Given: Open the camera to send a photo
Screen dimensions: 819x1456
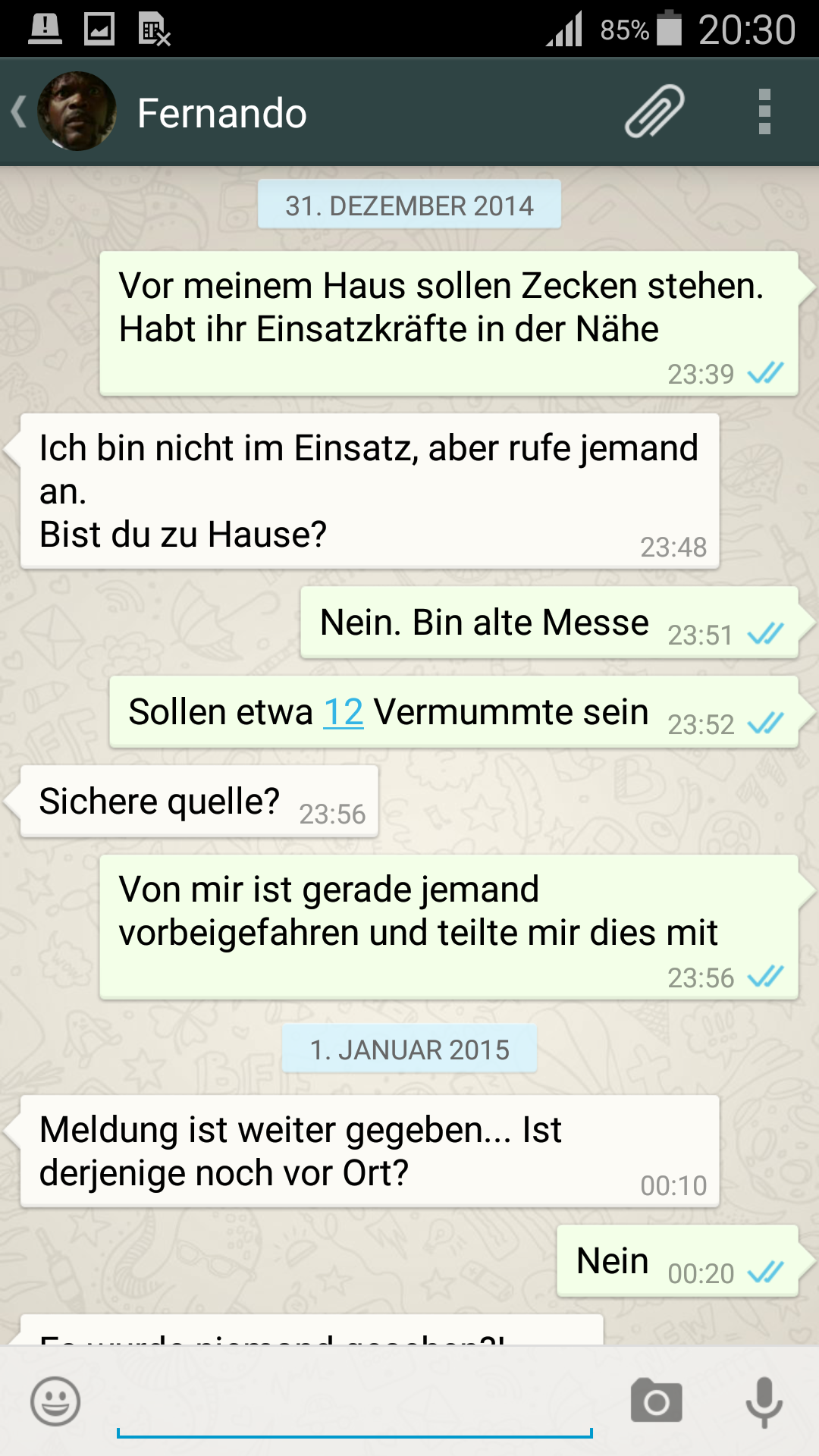Looking at the screenshot, I should pos(656,1401).
